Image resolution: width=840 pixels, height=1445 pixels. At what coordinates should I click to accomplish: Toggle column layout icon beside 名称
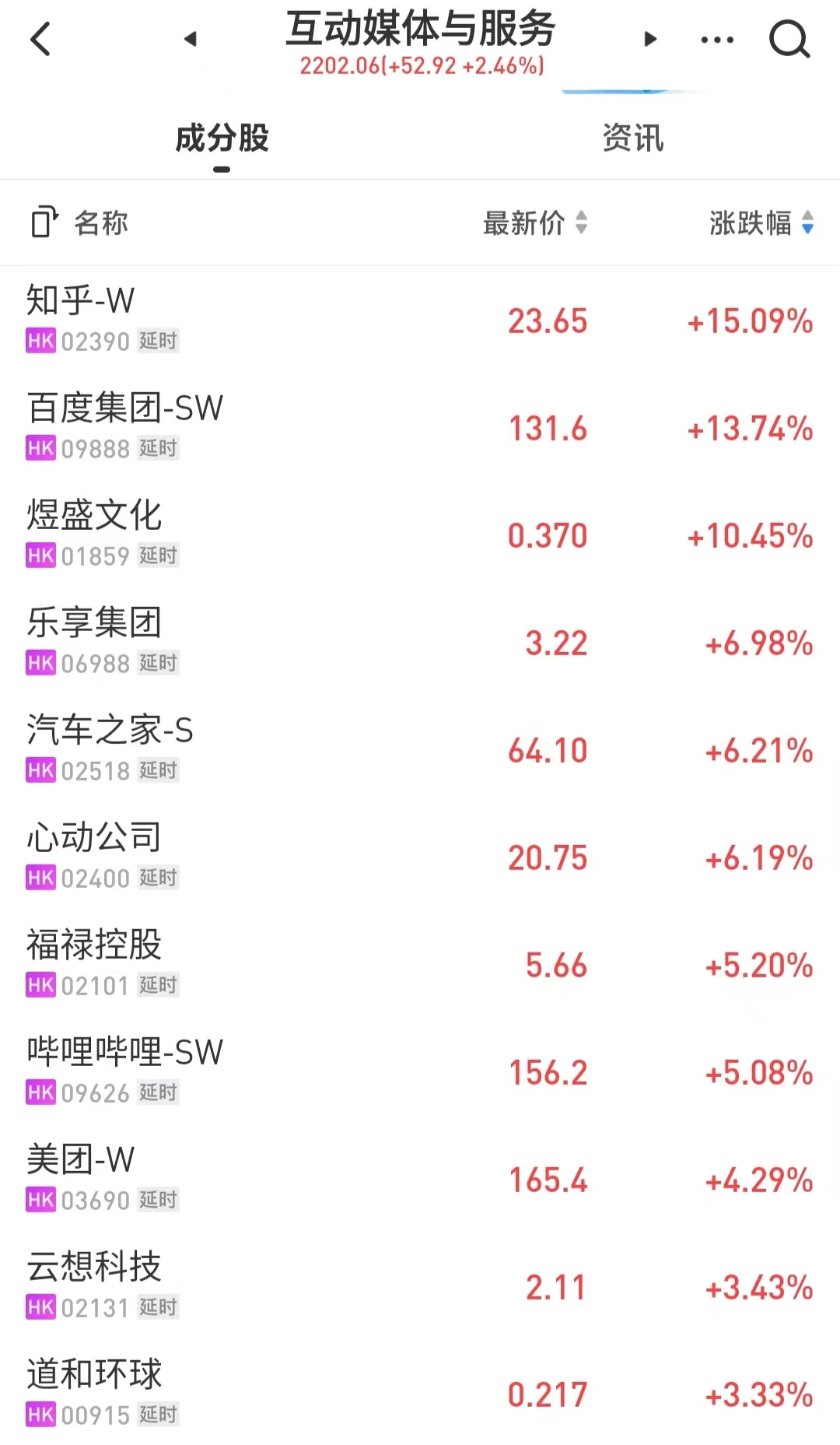44,222
